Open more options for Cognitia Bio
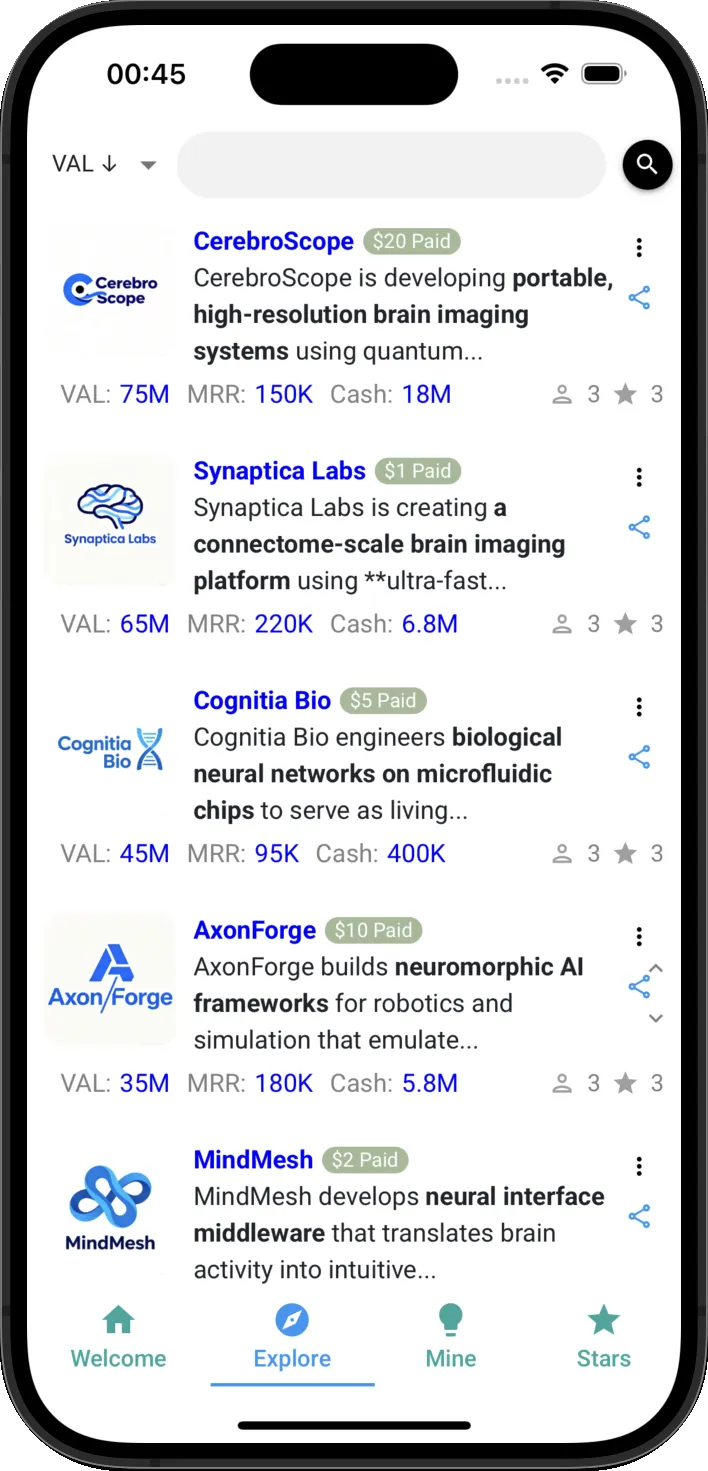 click(639, 708)
